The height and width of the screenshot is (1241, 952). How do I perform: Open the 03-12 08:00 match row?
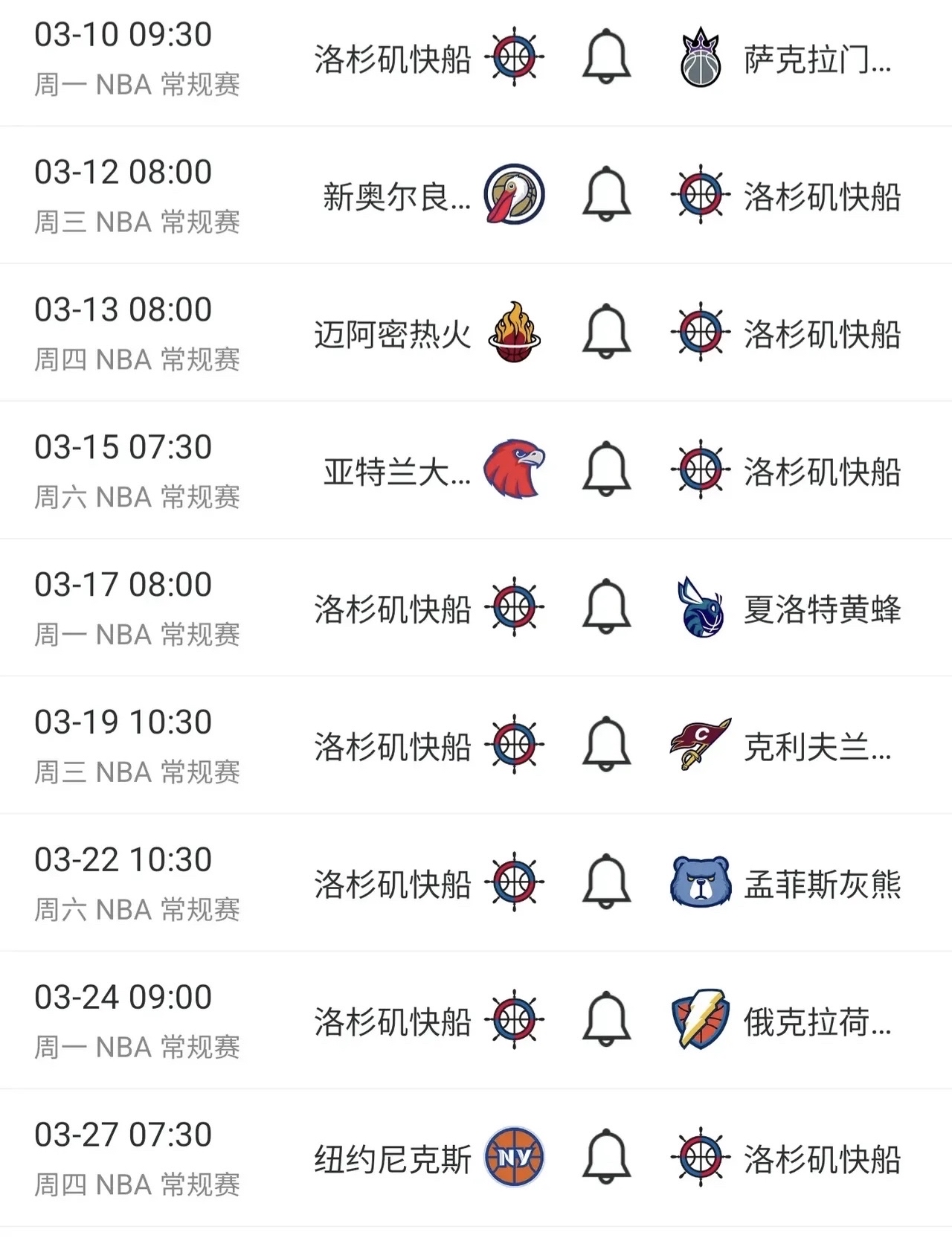tap(138, 196)
